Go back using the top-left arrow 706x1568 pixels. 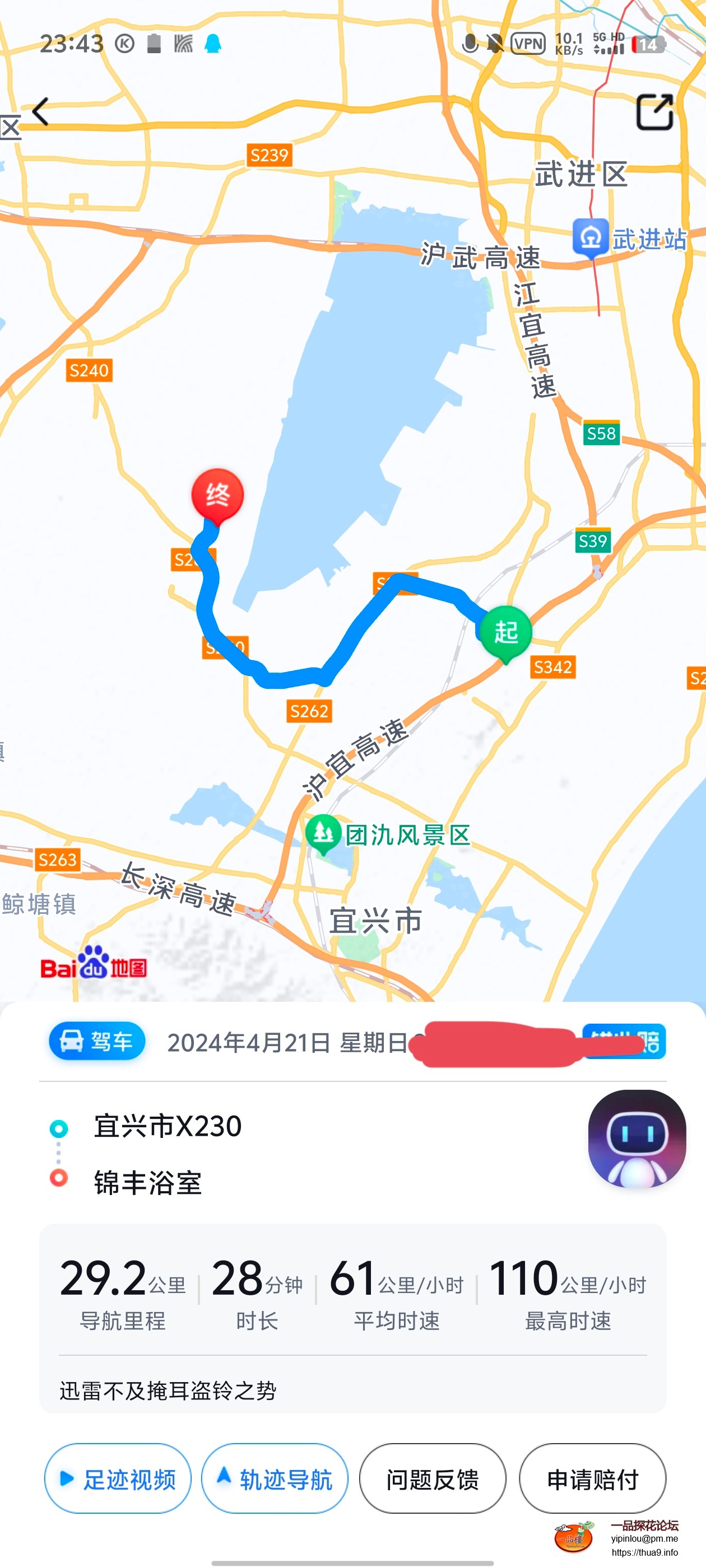pyautogui.click(x=41, y=112)
